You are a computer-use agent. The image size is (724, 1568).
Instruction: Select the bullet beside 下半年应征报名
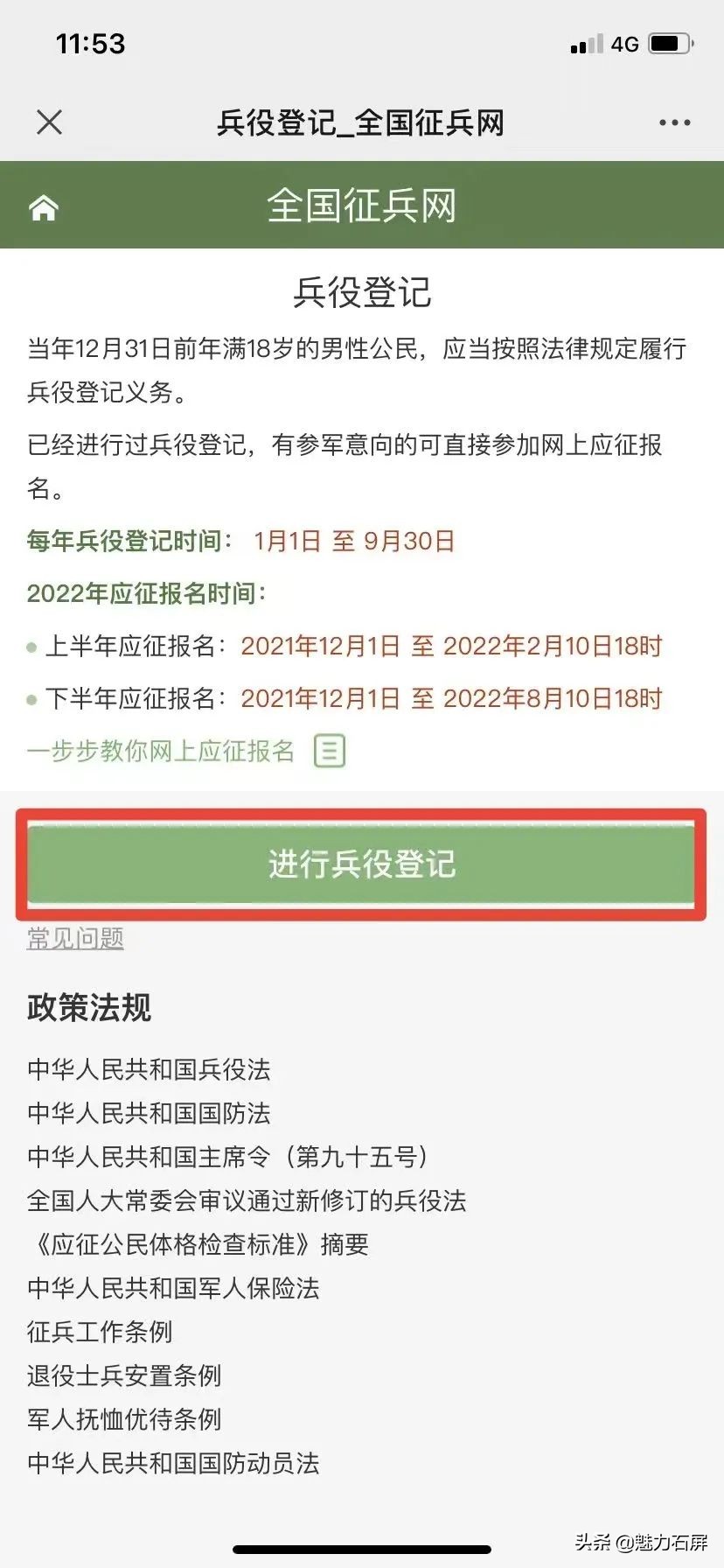31,698
